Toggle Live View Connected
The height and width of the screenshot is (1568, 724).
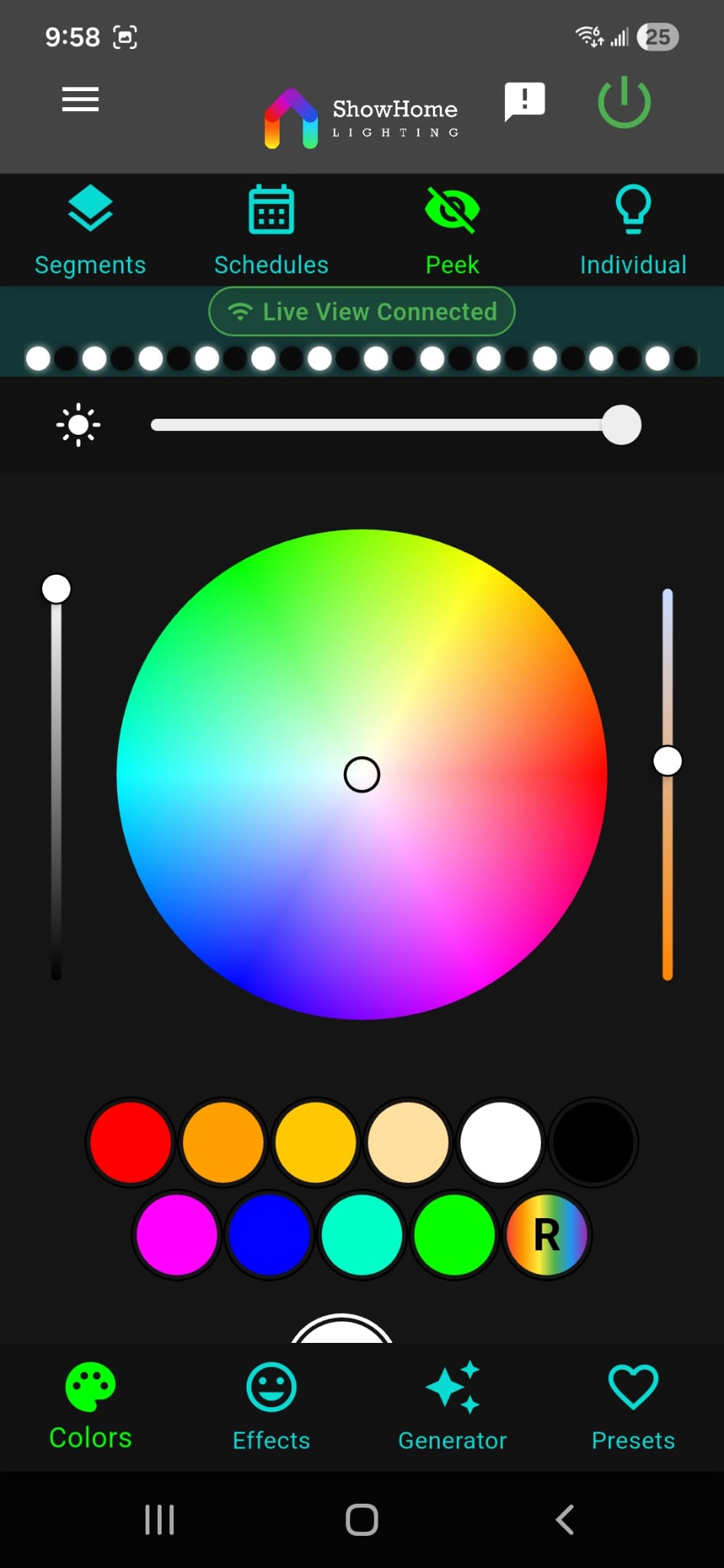tap(361, 312)
